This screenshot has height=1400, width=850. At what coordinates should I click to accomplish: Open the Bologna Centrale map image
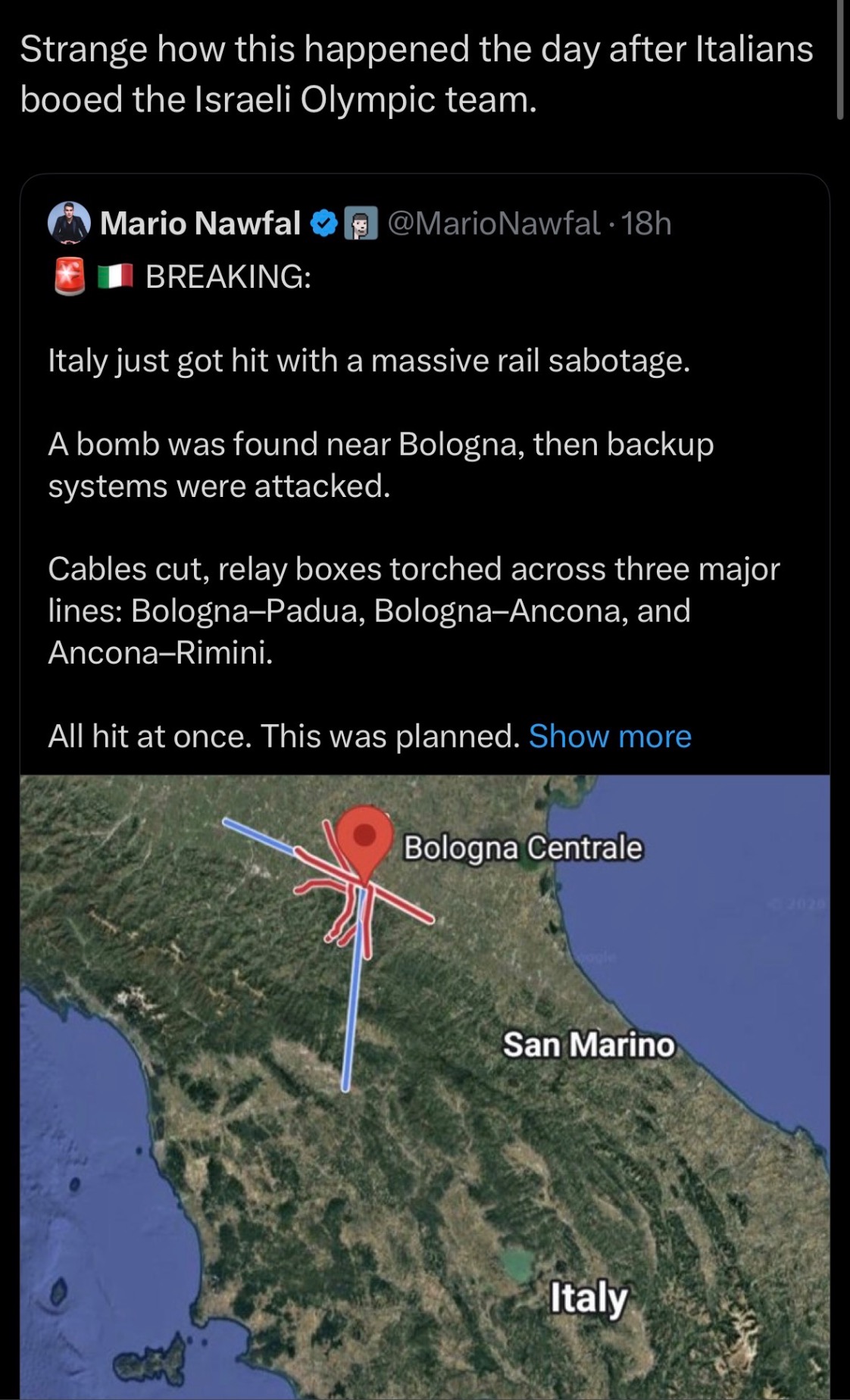[424, 1083]
